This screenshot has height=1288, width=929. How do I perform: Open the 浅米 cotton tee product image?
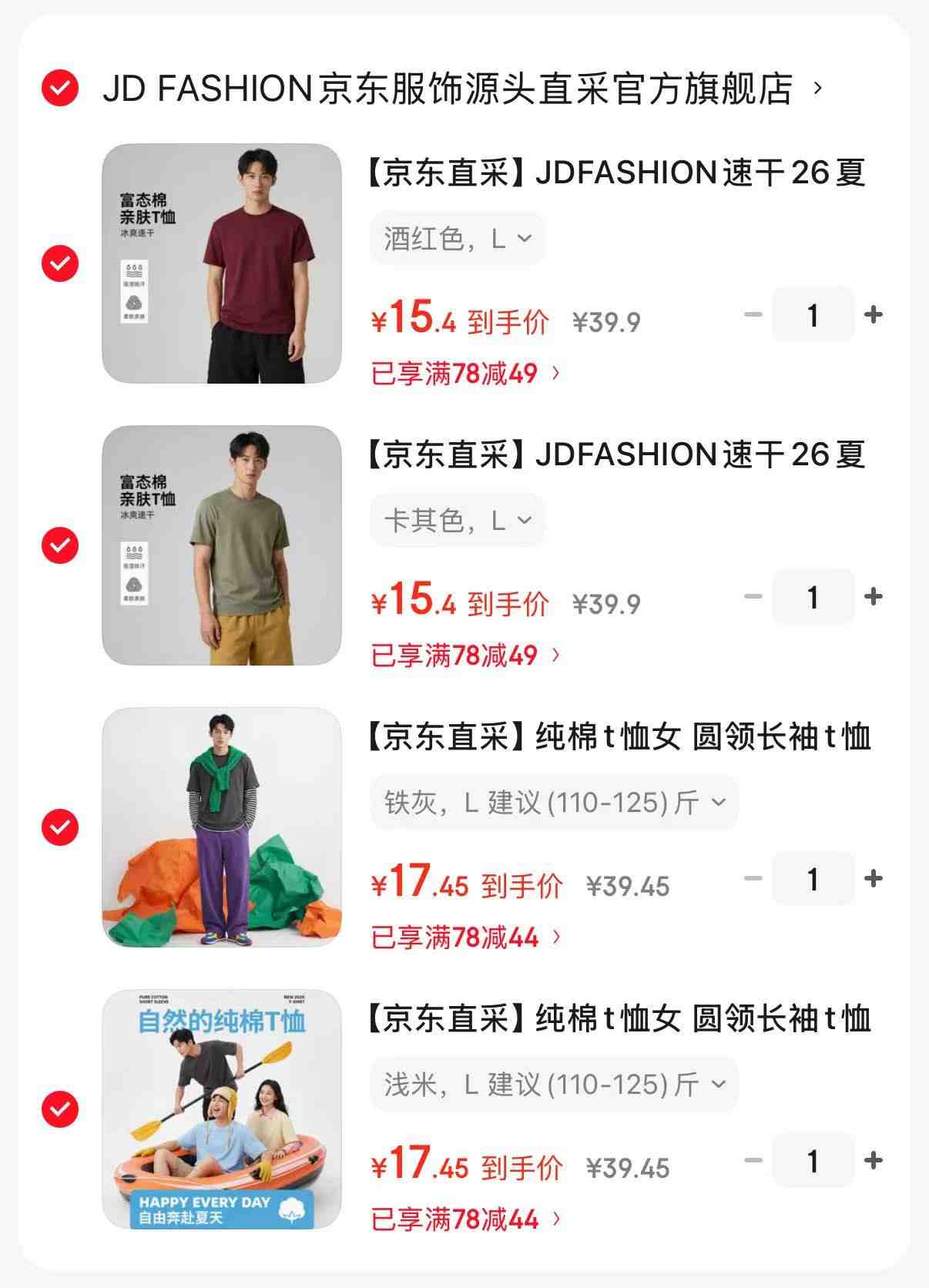pos(222,1109)
